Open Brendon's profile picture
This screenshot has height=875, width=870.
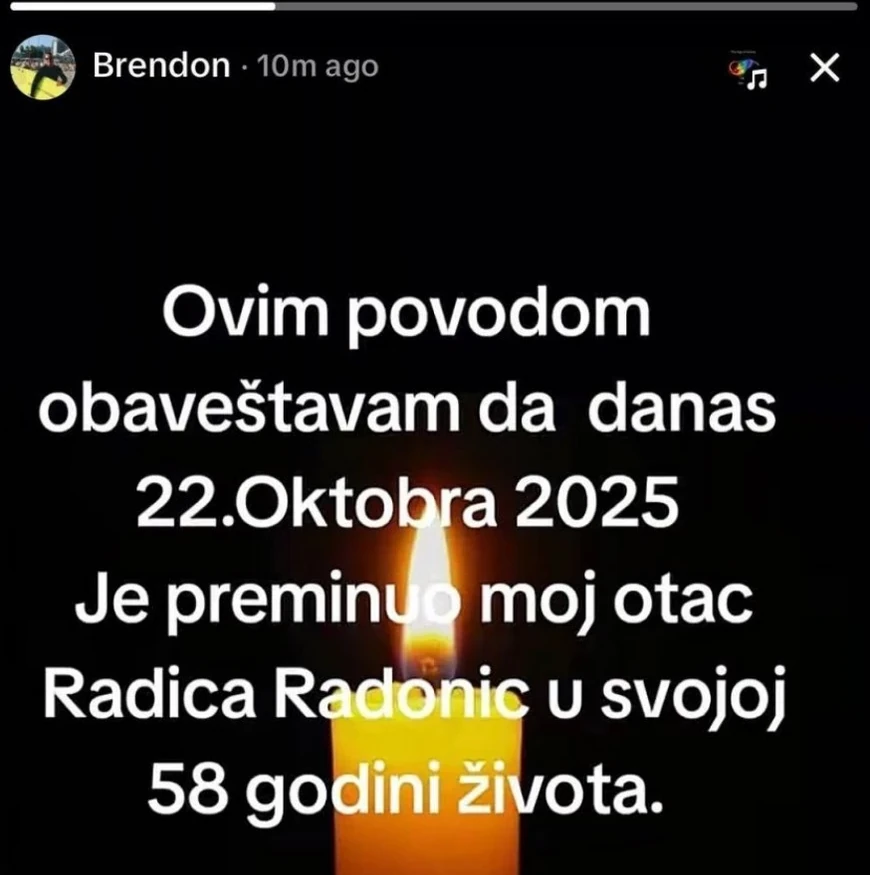[x=43, y=67]
